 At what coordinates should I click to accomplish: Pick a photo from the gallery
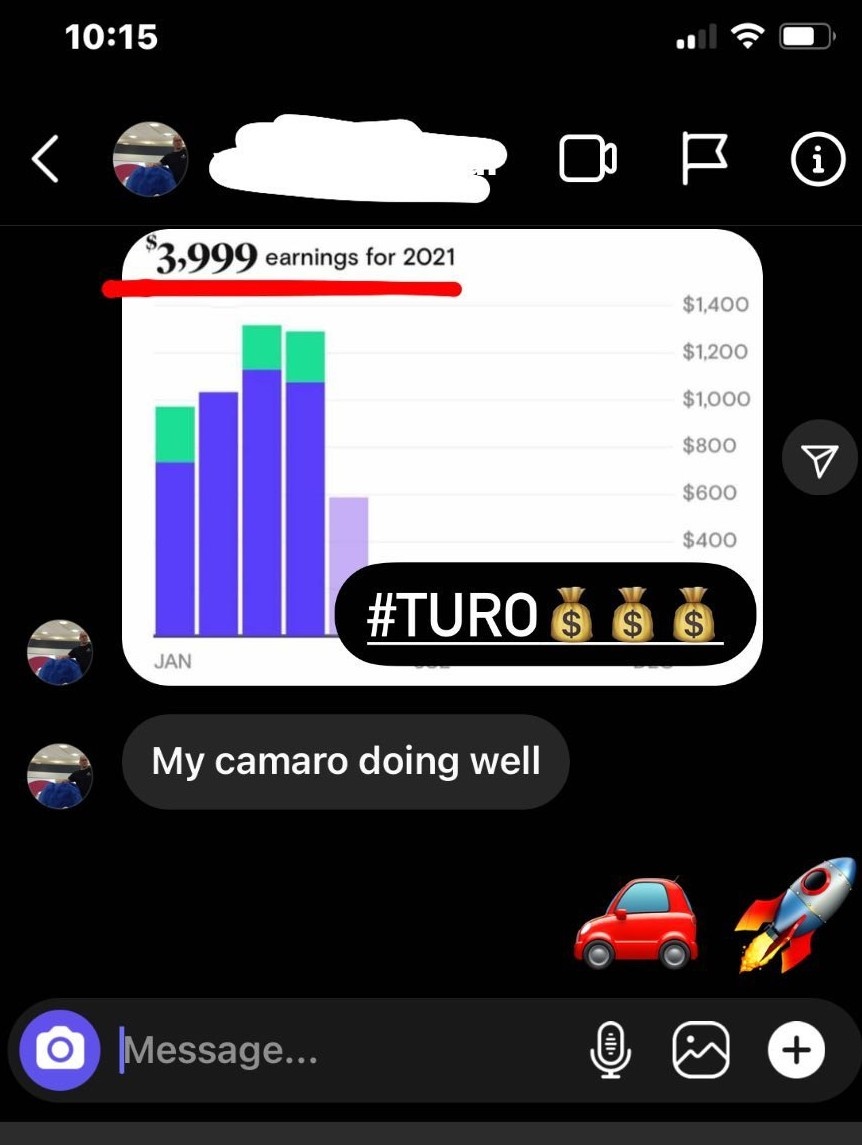701,1050
